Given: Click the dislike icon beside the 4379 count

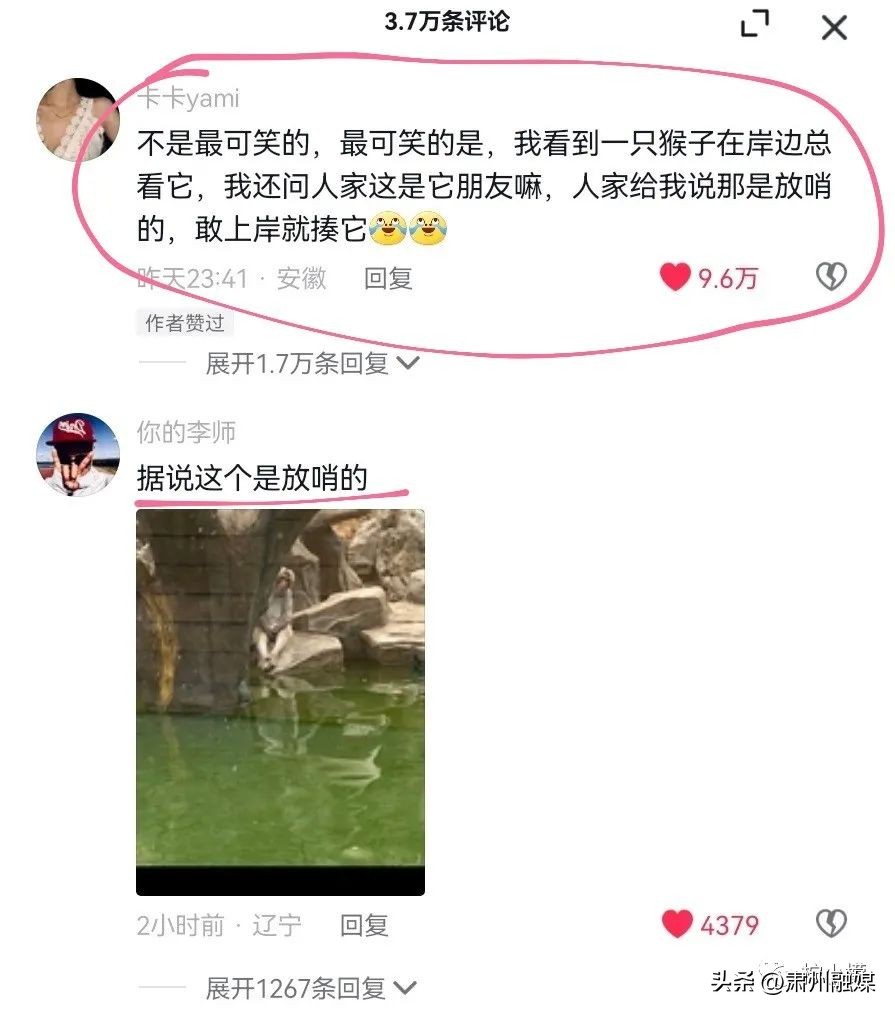Looking at the screenshot, I should point(830,921).
